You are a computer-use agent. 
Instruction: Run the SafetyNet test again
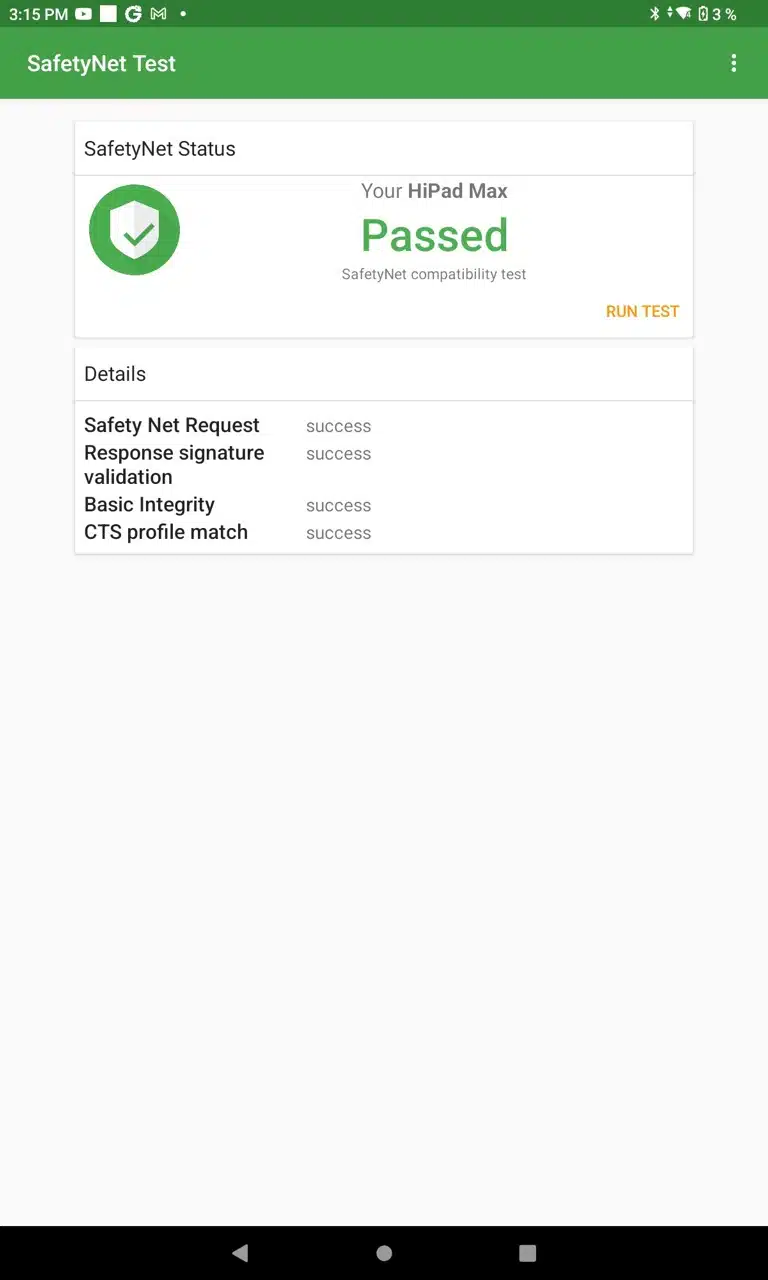click(x=642, y=311)
